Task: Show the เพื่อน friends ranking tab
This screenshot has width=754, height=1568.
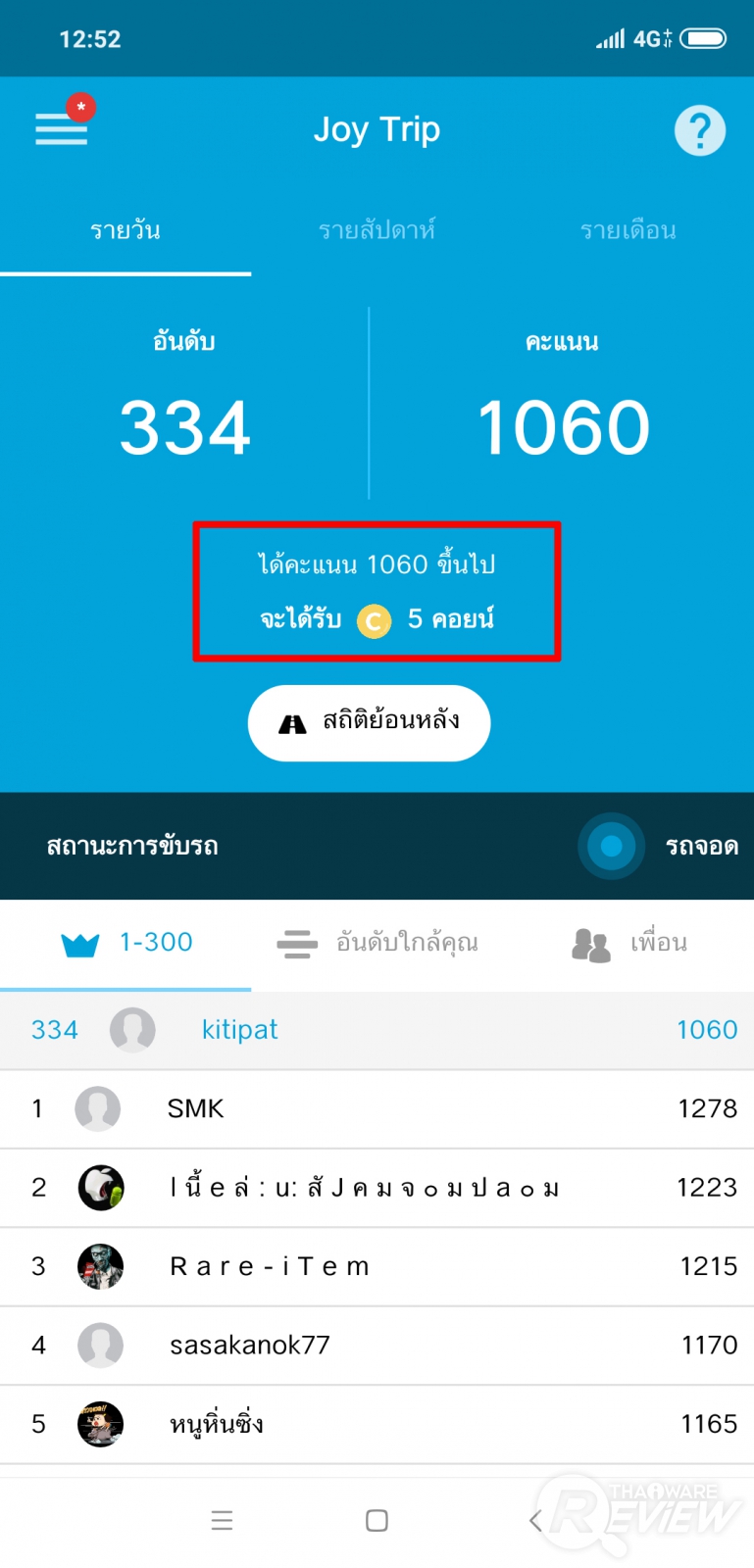Action: click(629, 943)
